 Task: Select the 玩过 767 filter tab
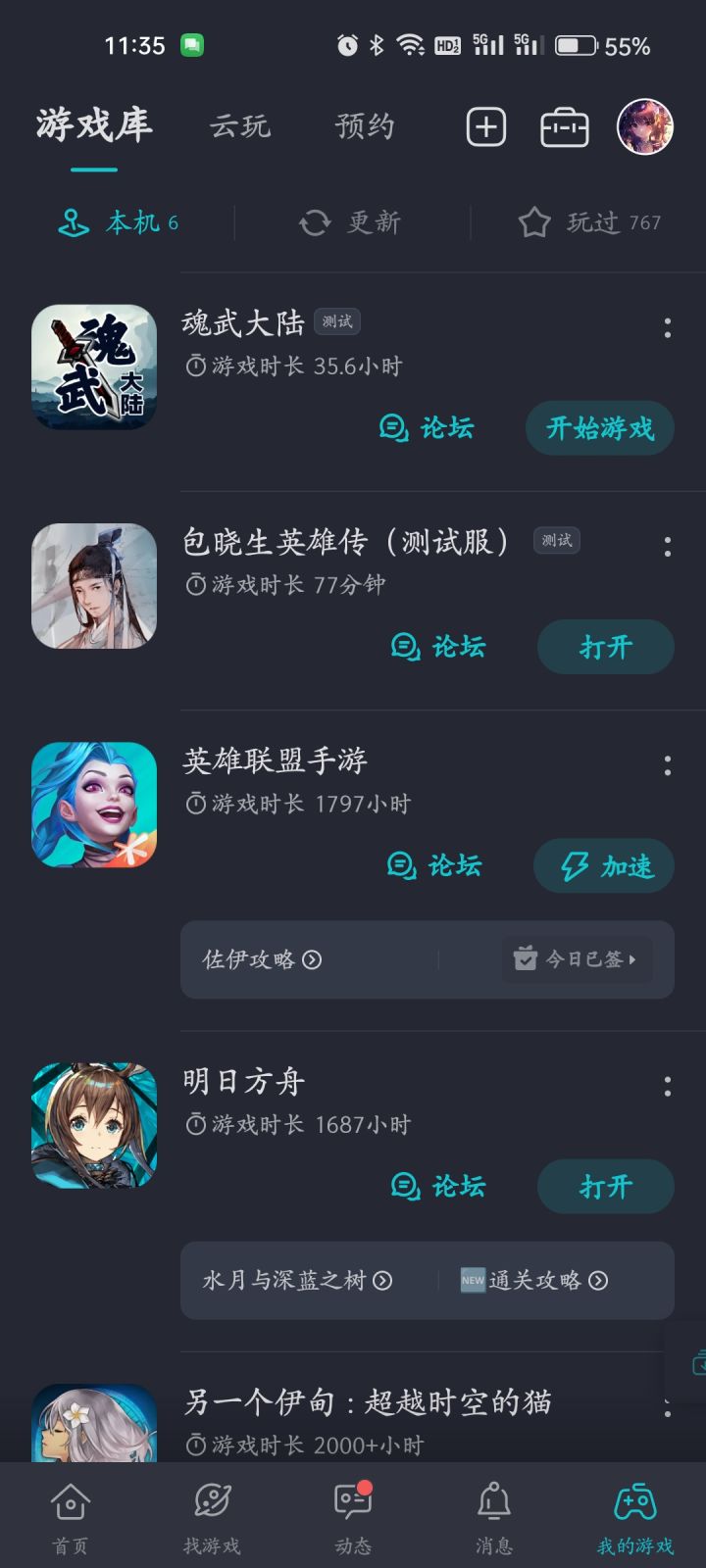[589, 222]
